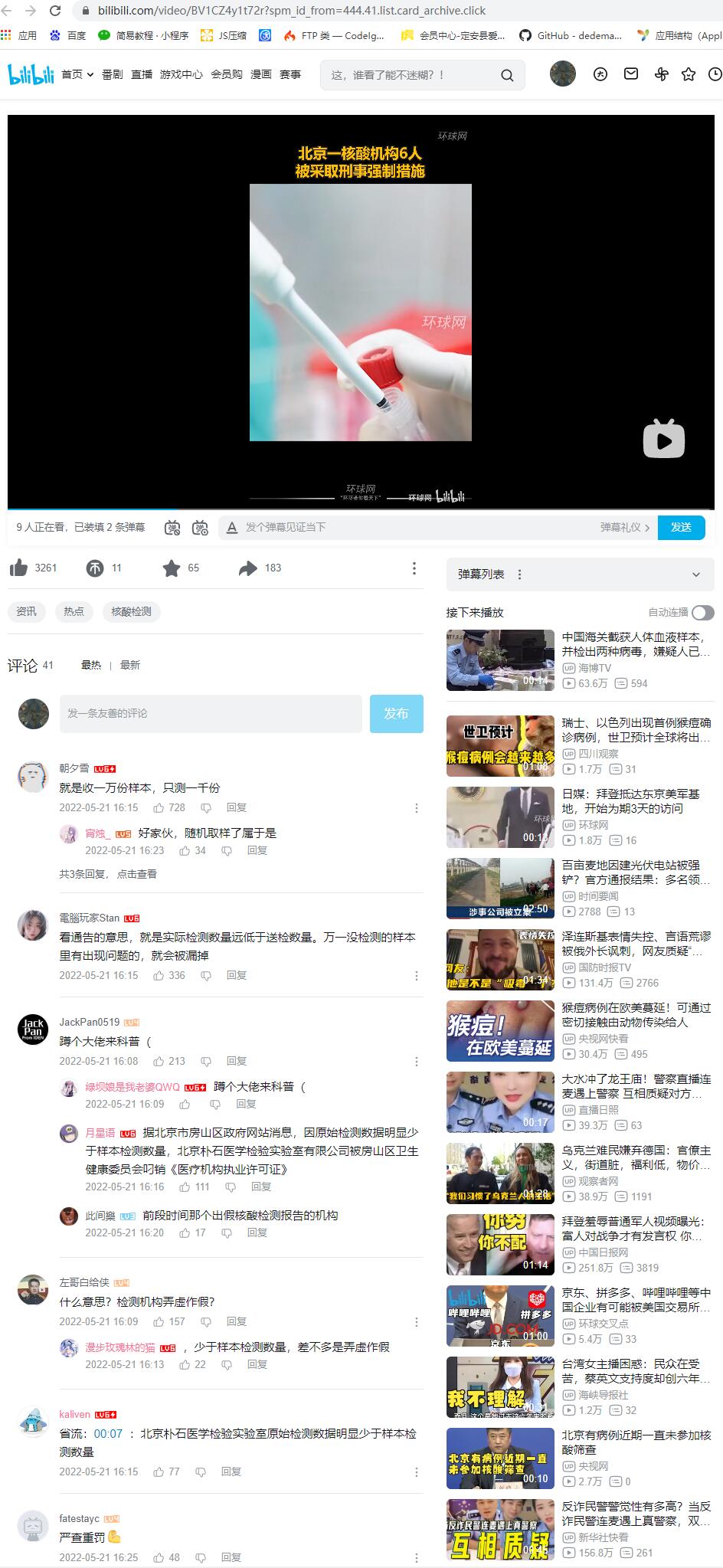Expand replies via 点击查看
723x1568 pixels.
(x=137, y=873)
